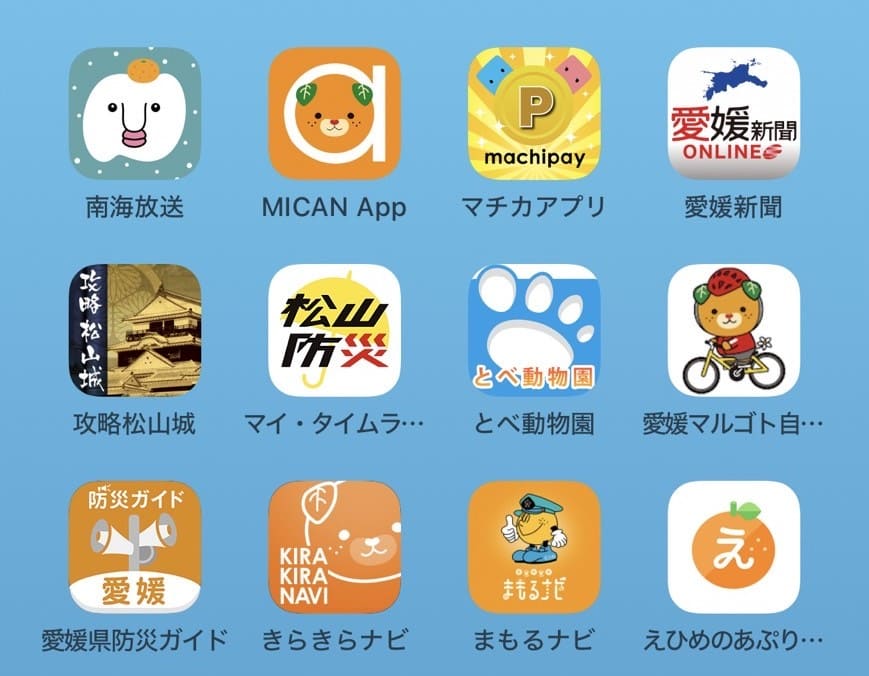Launch 愛媛マルゴト自転車 app

pos(733,330)
